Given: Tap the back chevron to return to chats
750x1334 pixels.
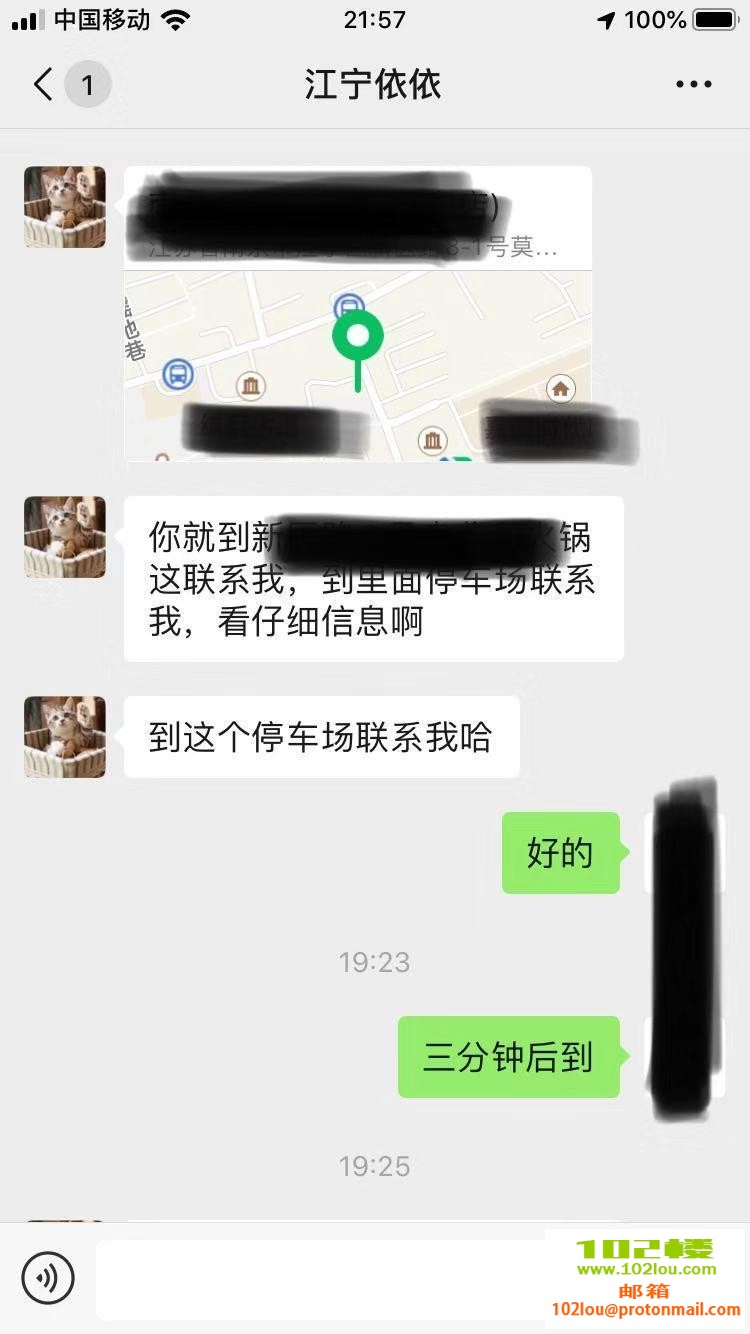Looking at the screenshot, I should (x=40, y=85).
